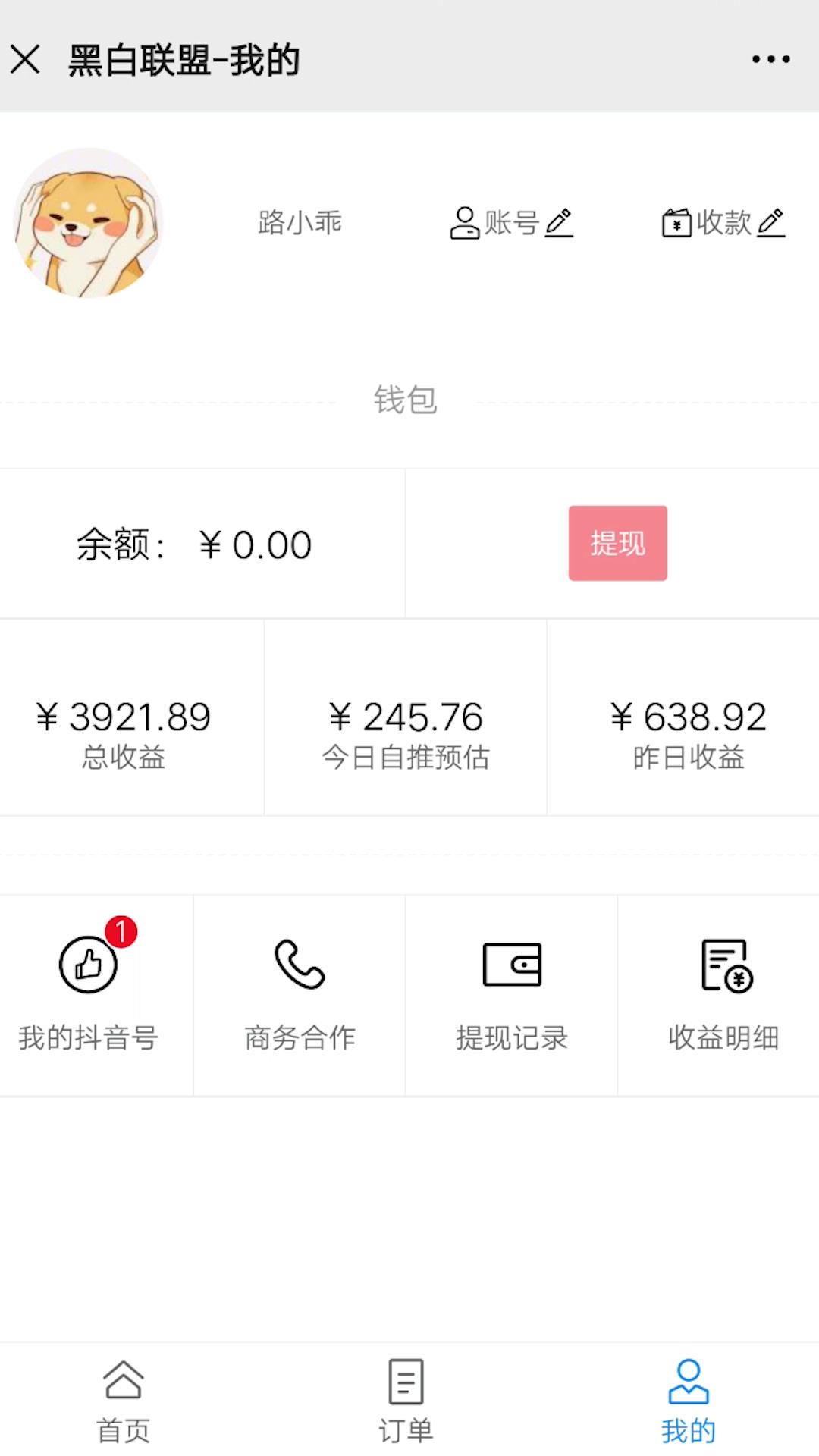Screen dimensions: 819x1456
Task: Click the 账号 person icon
Action: 464,222
